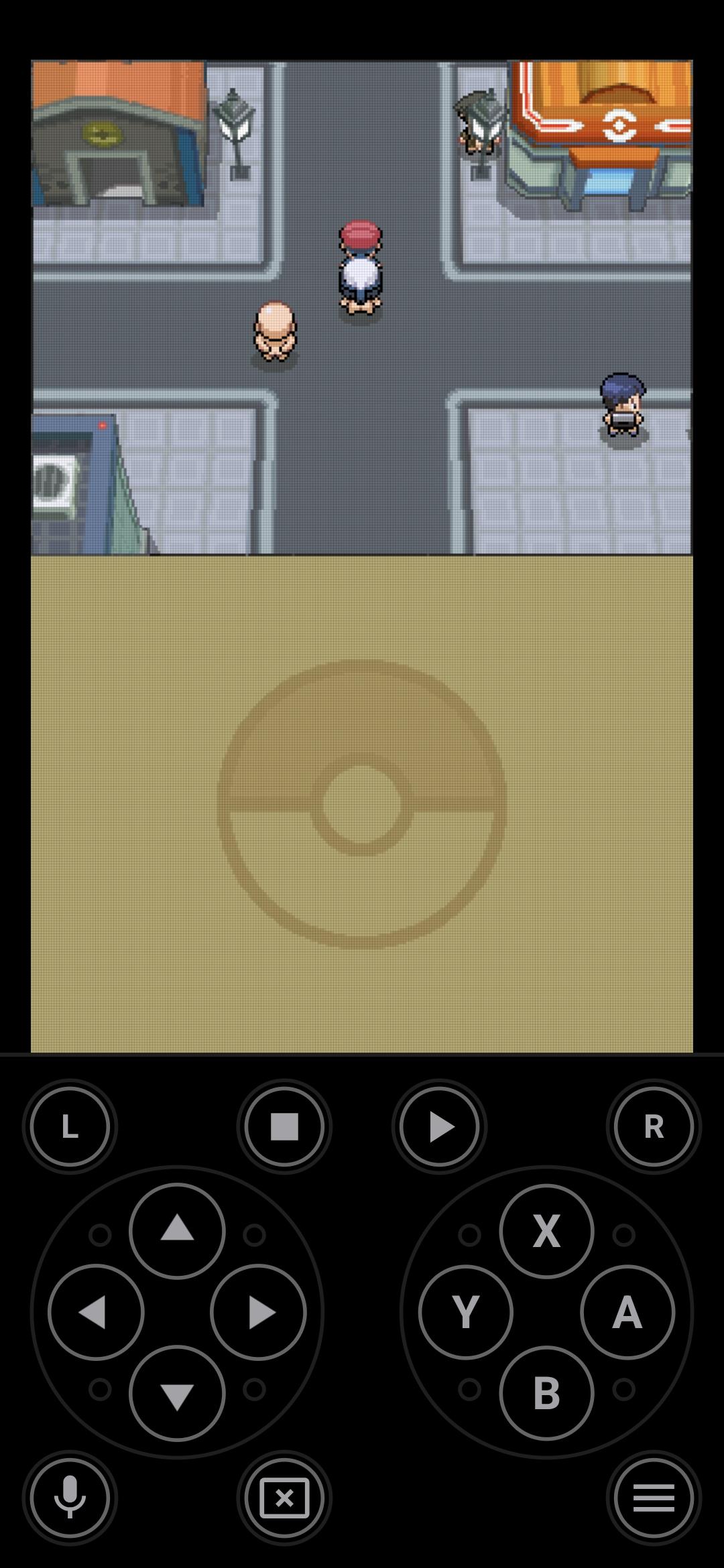The height and width of the screenshot is (1568, 724).
Task: Move up with the D-pad up arrow
Action: point(177,1230)
